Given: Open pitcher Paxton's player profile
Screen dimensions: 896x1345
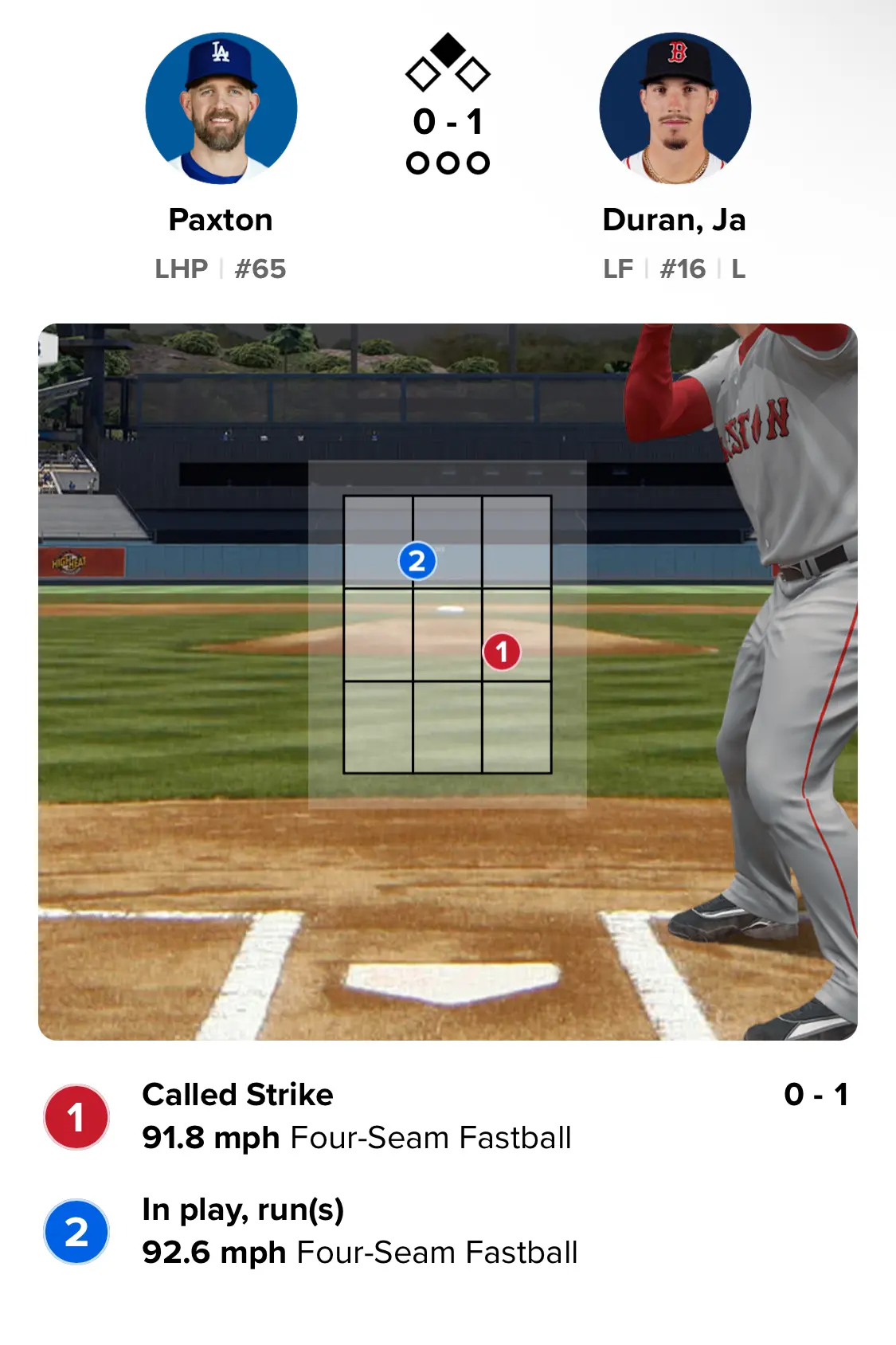Looking at the screenshot, I should (x=221, y=109).
